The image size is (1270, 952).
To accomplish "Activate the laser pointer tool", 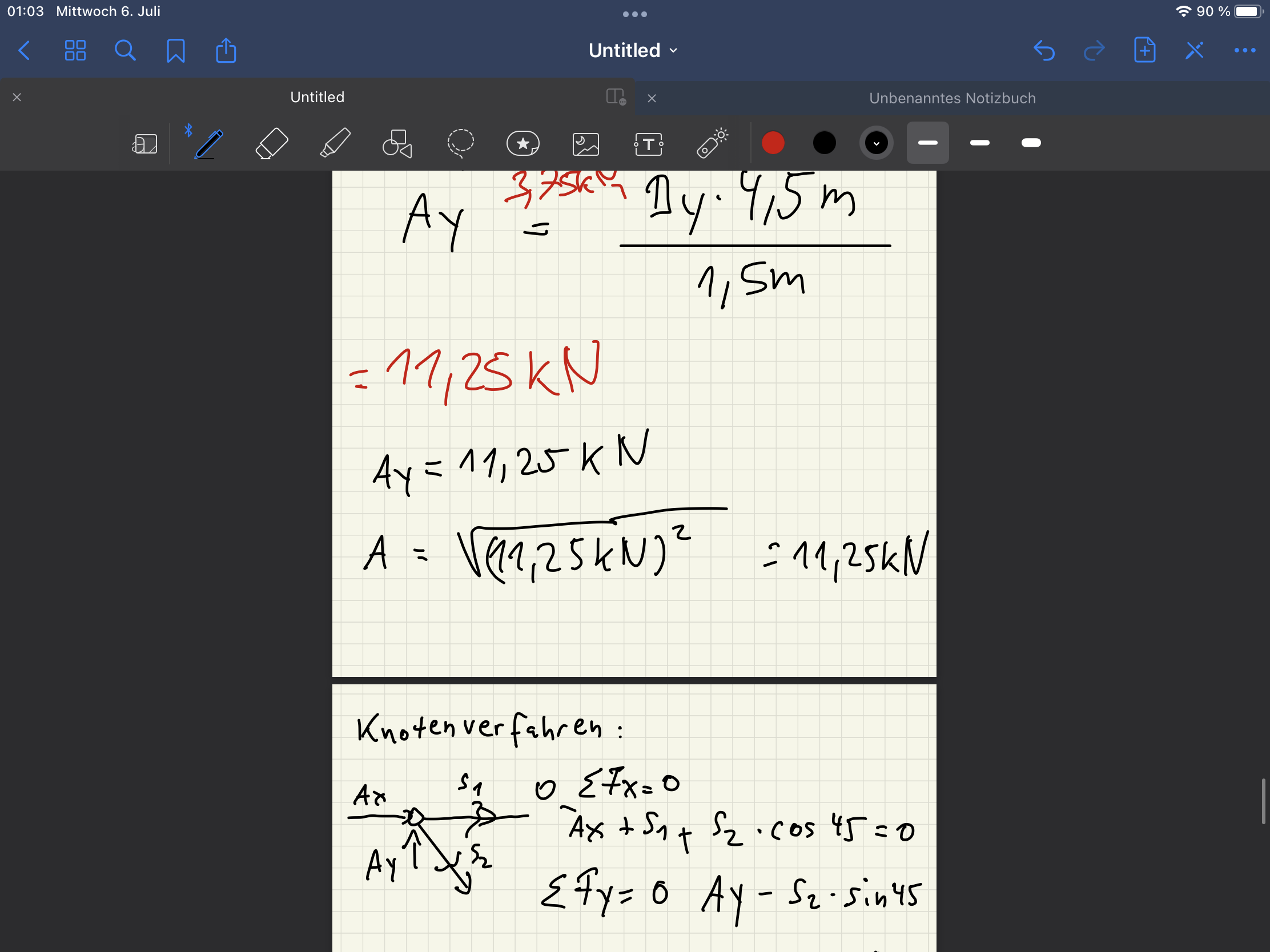I will pos(712,143).
